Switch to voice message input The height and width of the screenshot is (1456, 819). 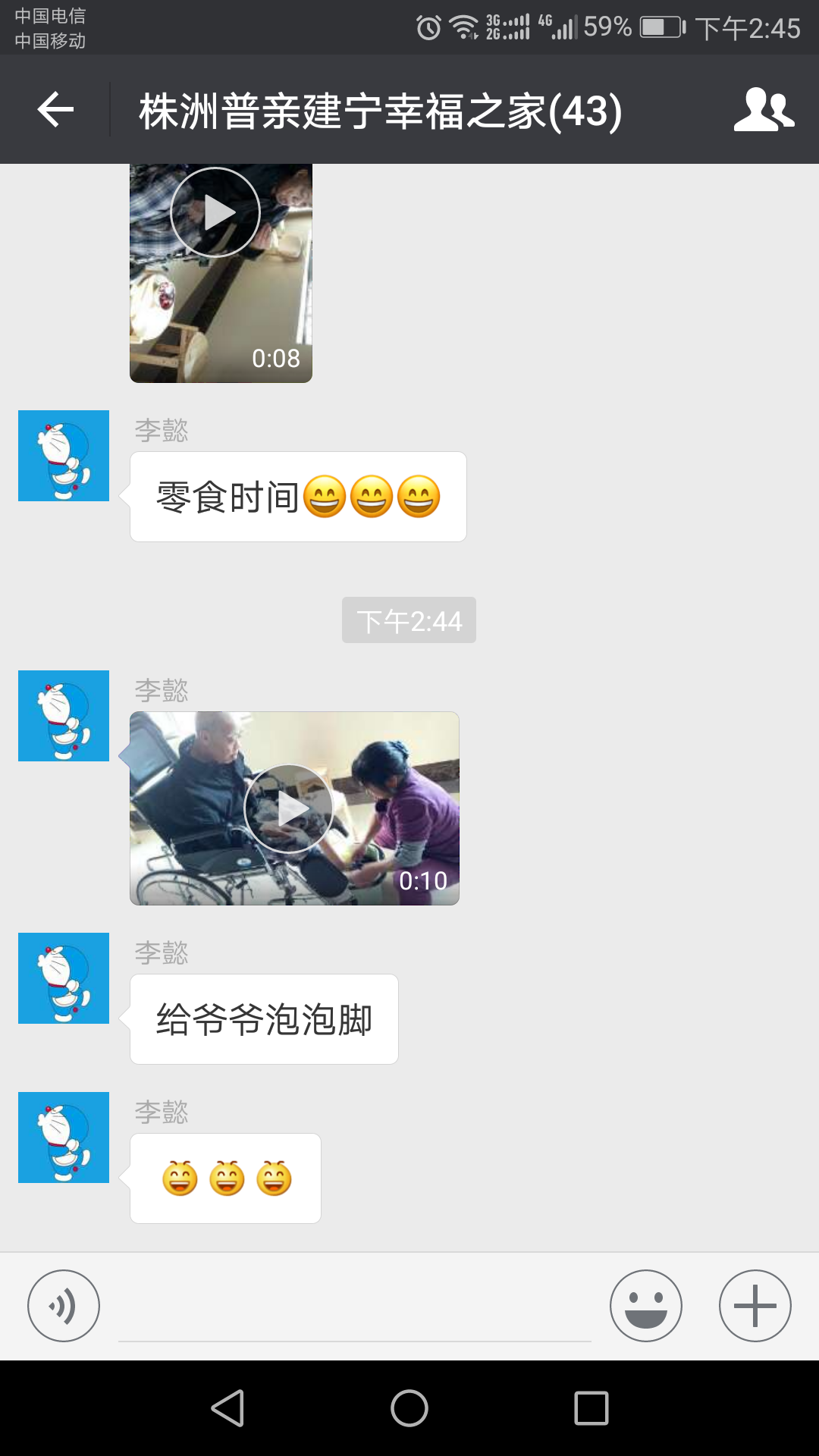64,1306
